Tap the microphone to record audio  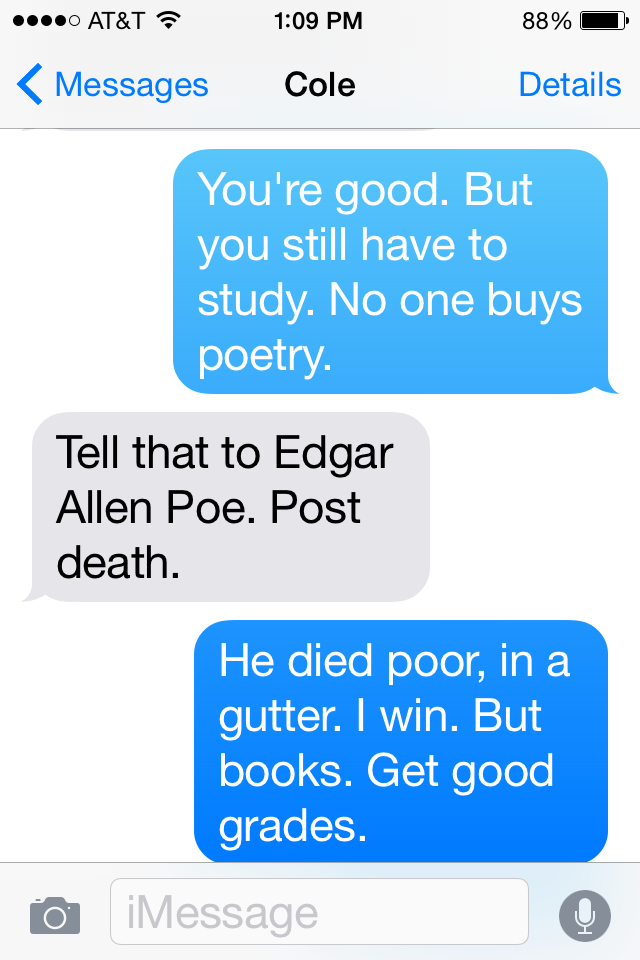click(x=585, y=915)
